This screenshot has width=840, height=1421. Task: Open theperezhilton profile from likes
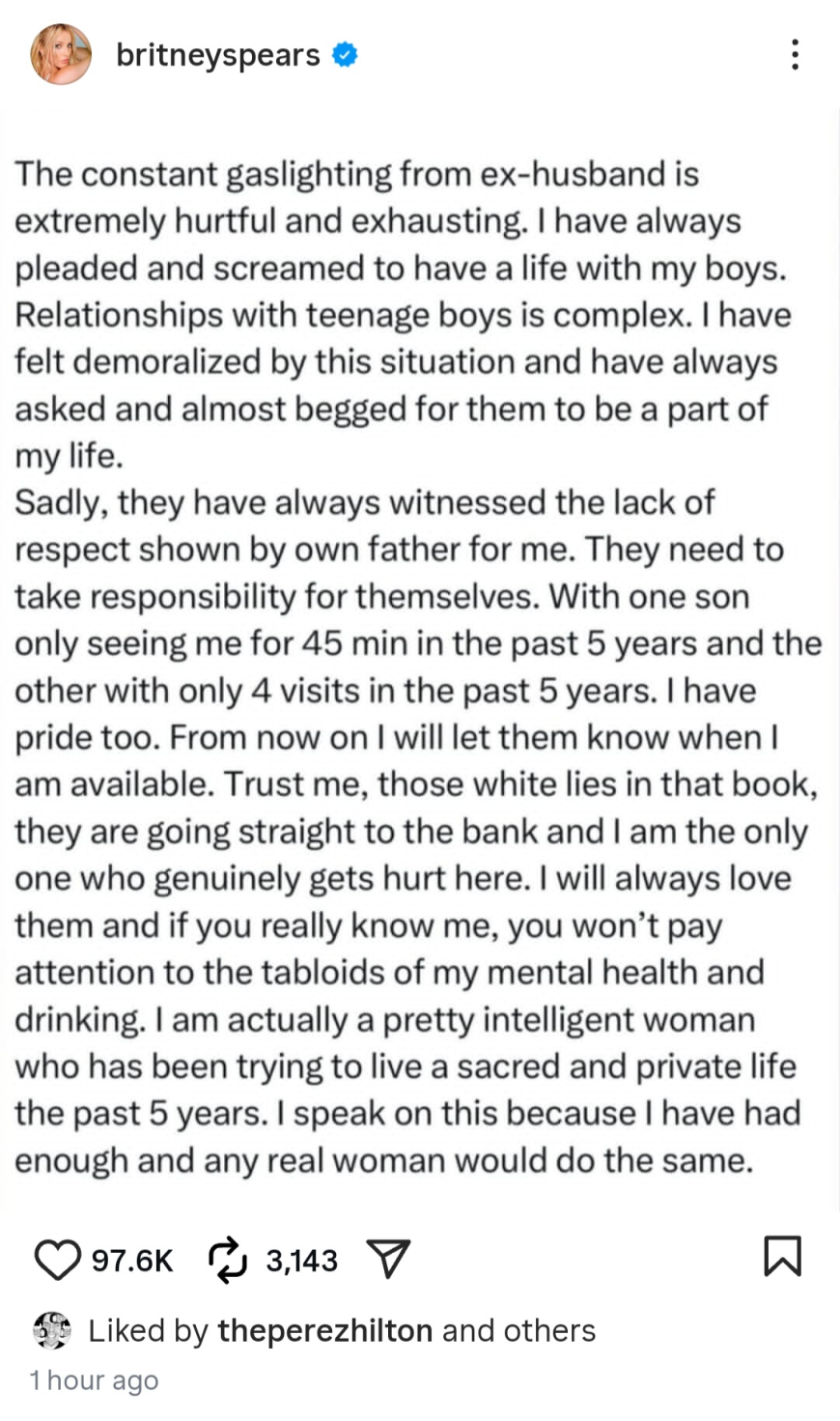[324, 1331]
